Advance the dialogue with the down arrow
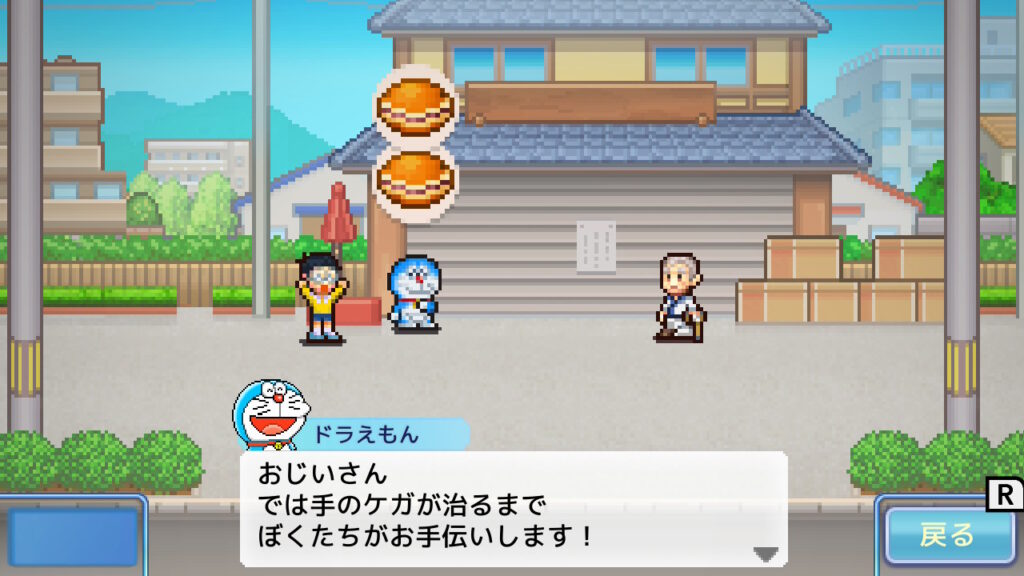 pos(765,553)
